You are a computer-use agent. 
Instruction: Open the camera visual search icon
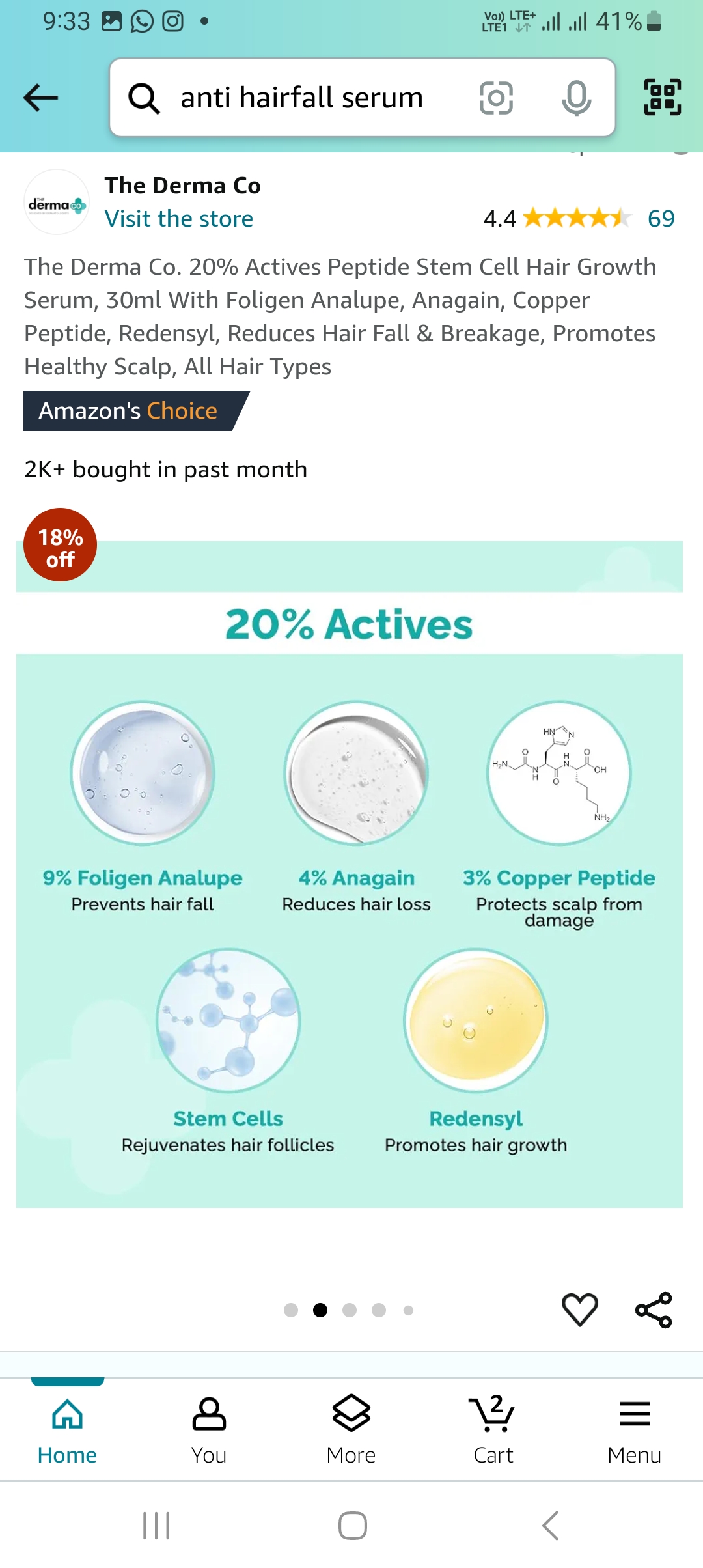[x=497, y=98]
